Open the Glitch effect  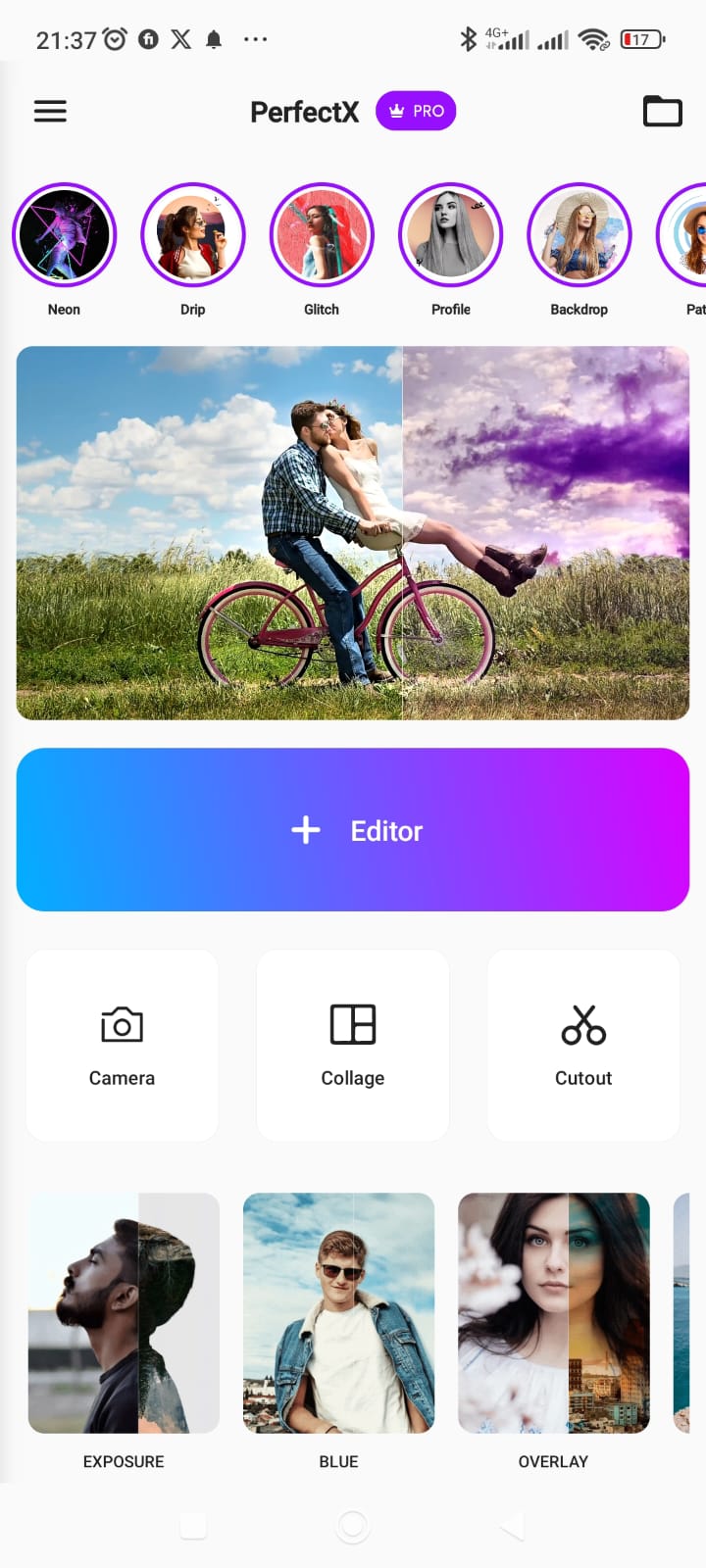pos(322,235)
